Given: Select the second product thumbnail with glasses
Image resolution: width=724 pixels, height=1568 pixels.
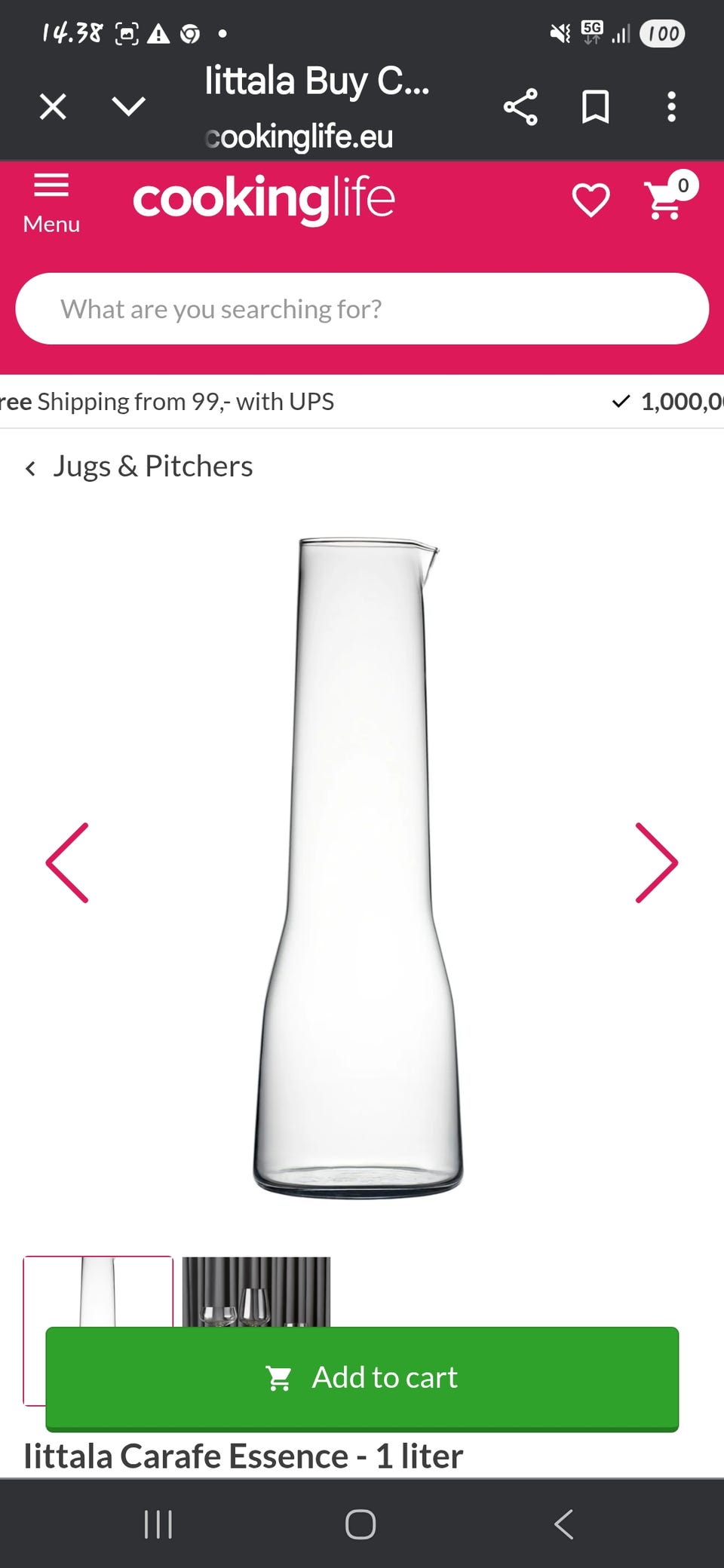Looking at the screenshot, I should tap(256, 1291).
